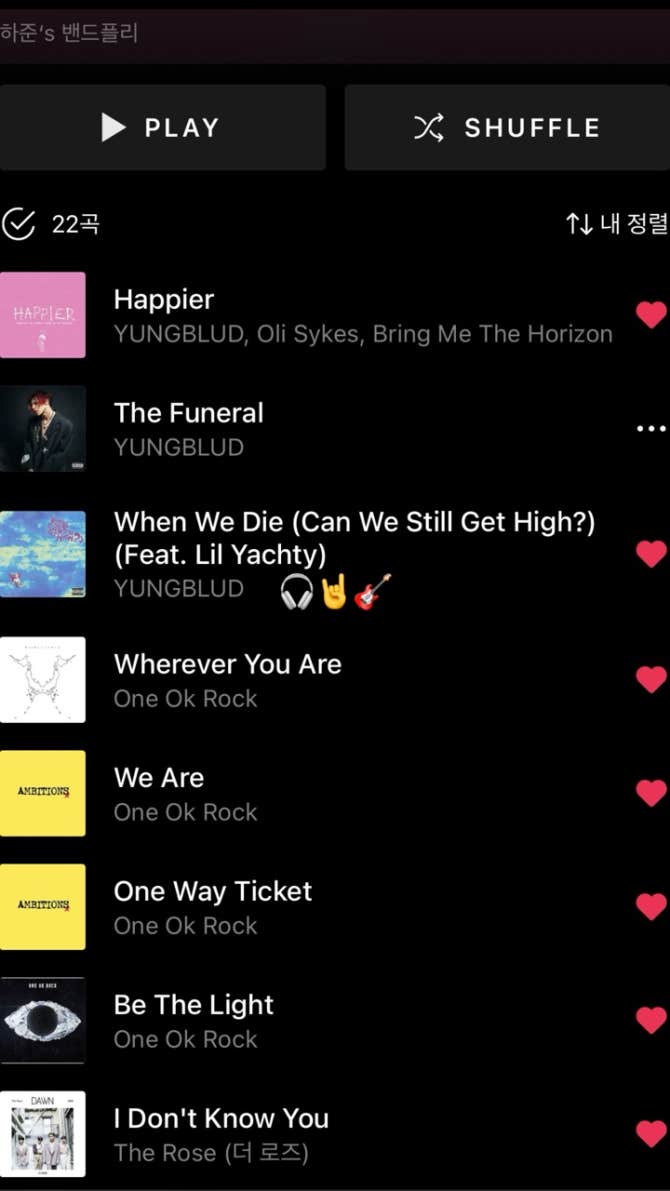Shuffle the playlist songs
This screenshot has width=670, height=1191.
coord(506,128)
